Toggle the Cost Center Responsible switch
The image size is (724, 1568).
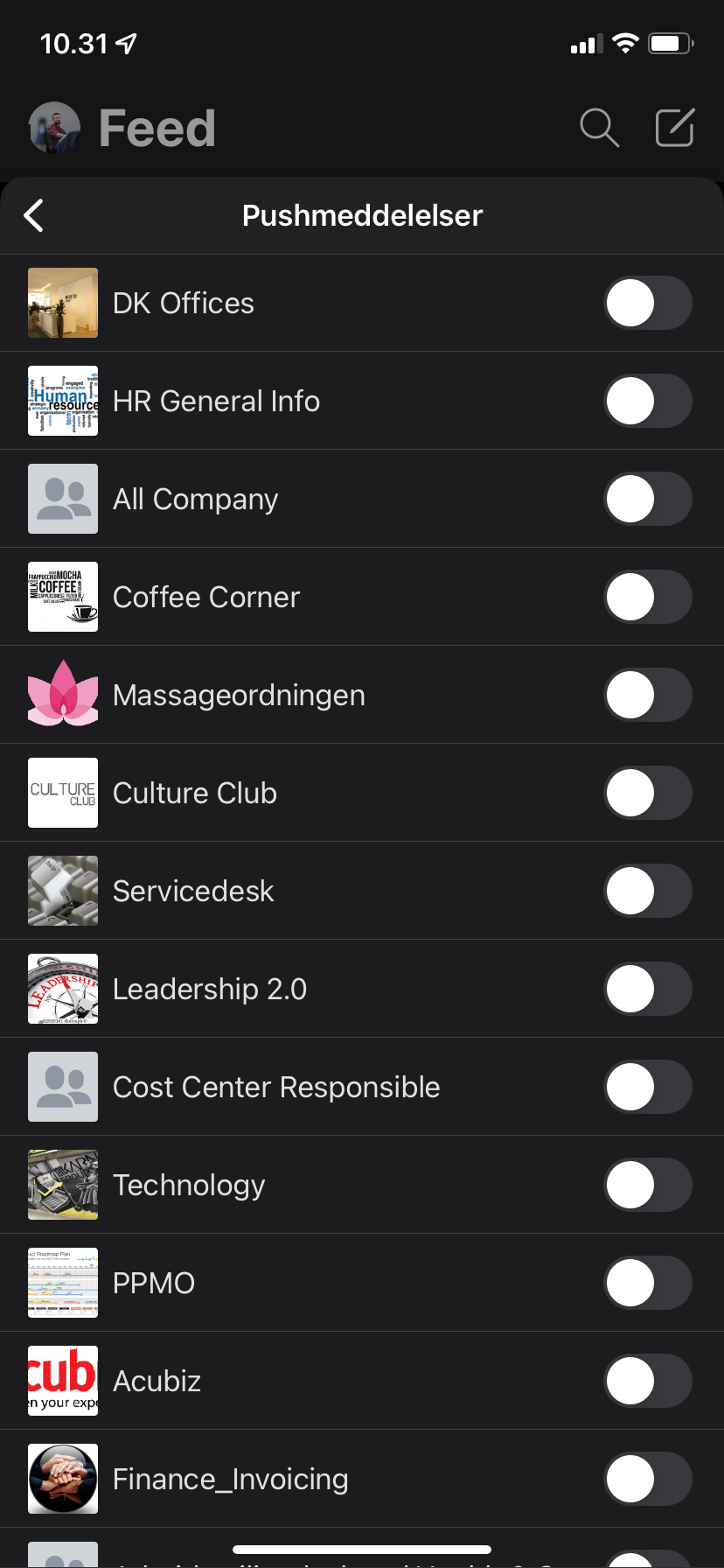[648, 1087]
